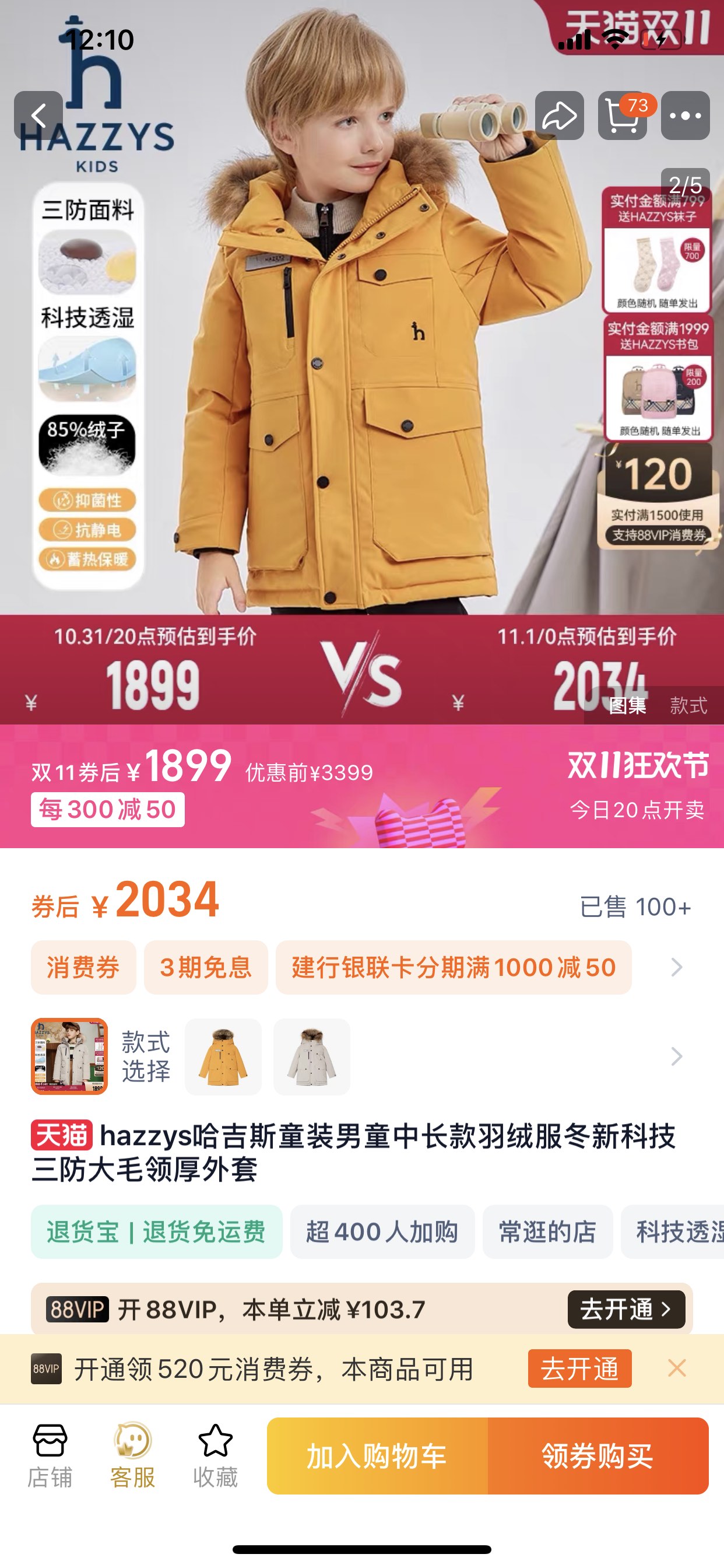
Task: Go back using the top-left arrow
Action: click(x=38, y=116)
